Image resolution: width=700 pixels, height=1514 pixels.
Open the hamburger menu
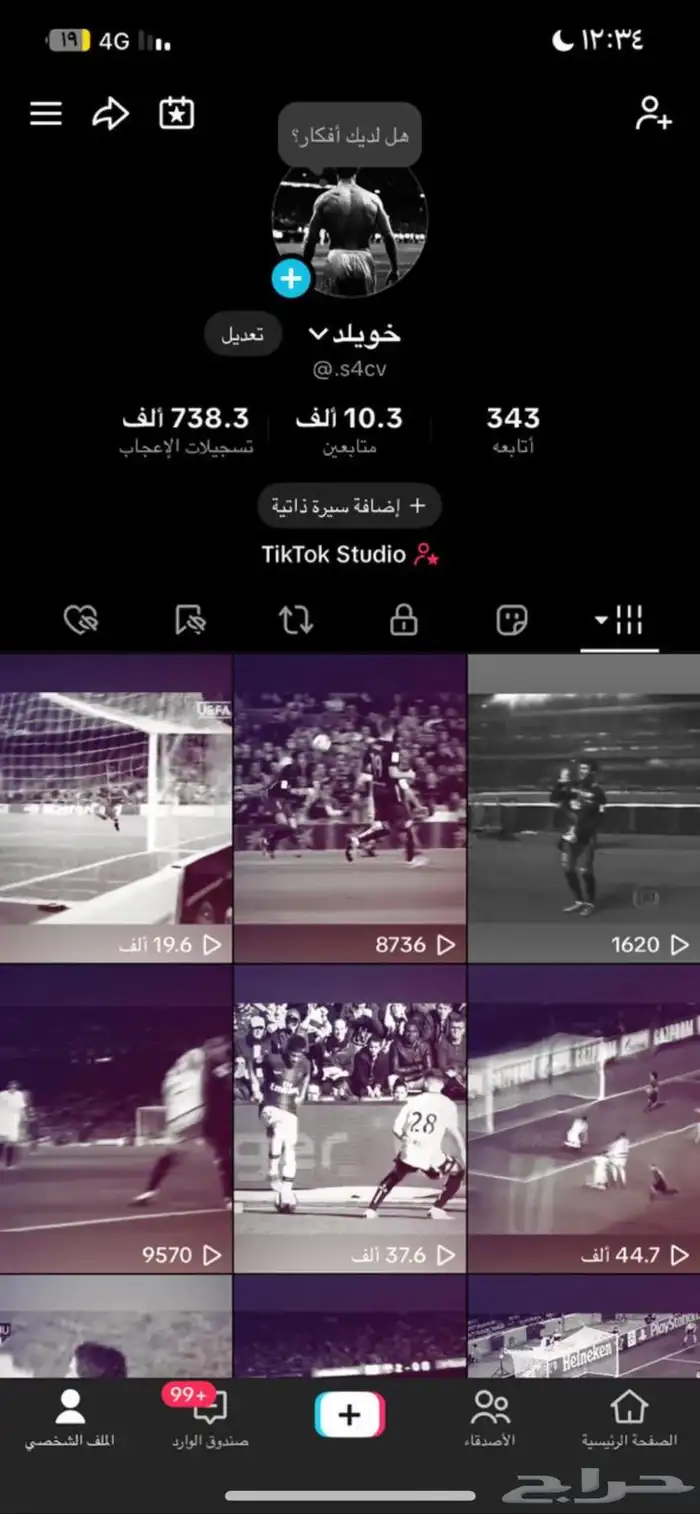(46, 114)
